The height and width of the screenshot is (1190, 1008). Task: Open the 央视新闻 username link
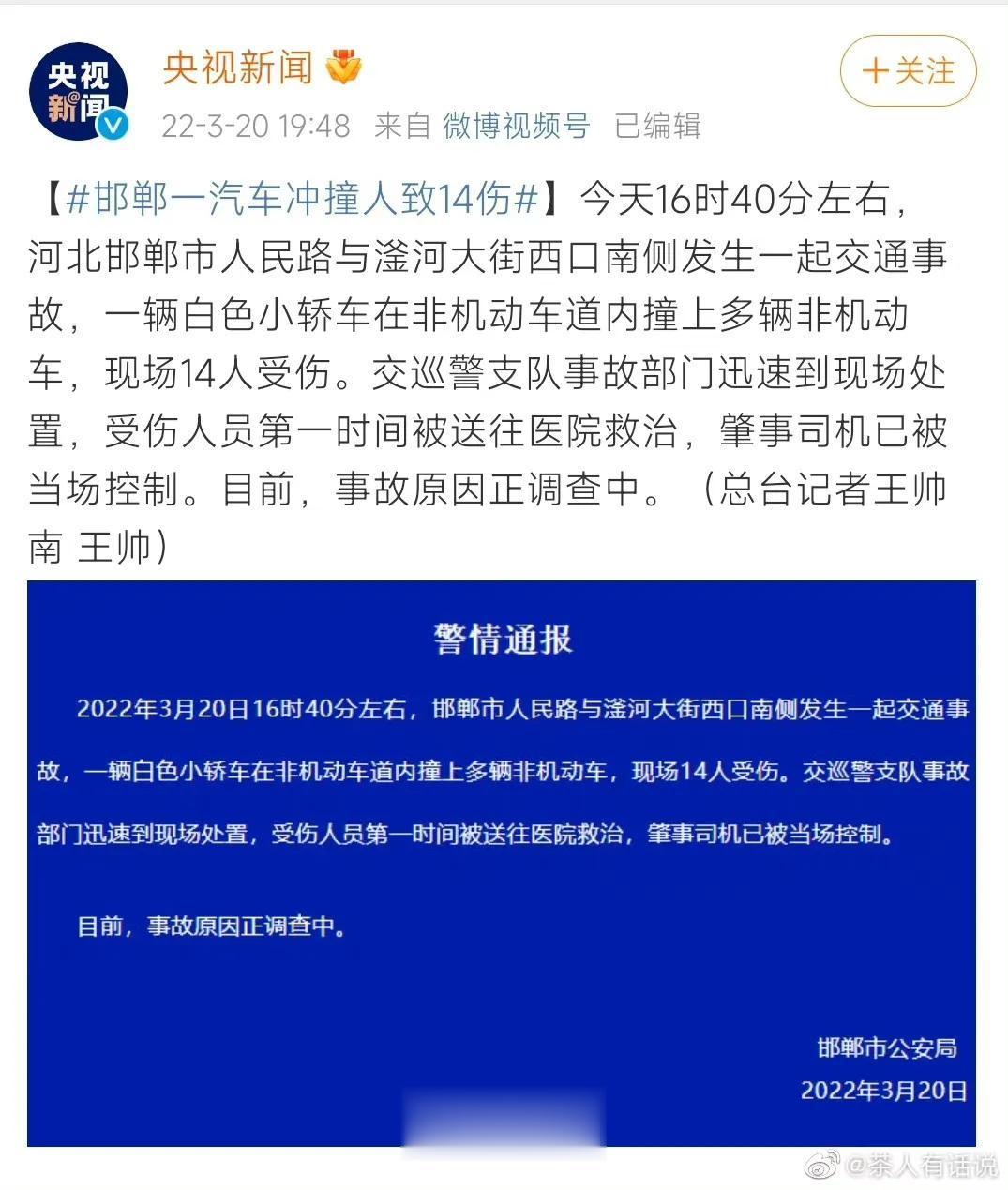[x=237, y=68]
